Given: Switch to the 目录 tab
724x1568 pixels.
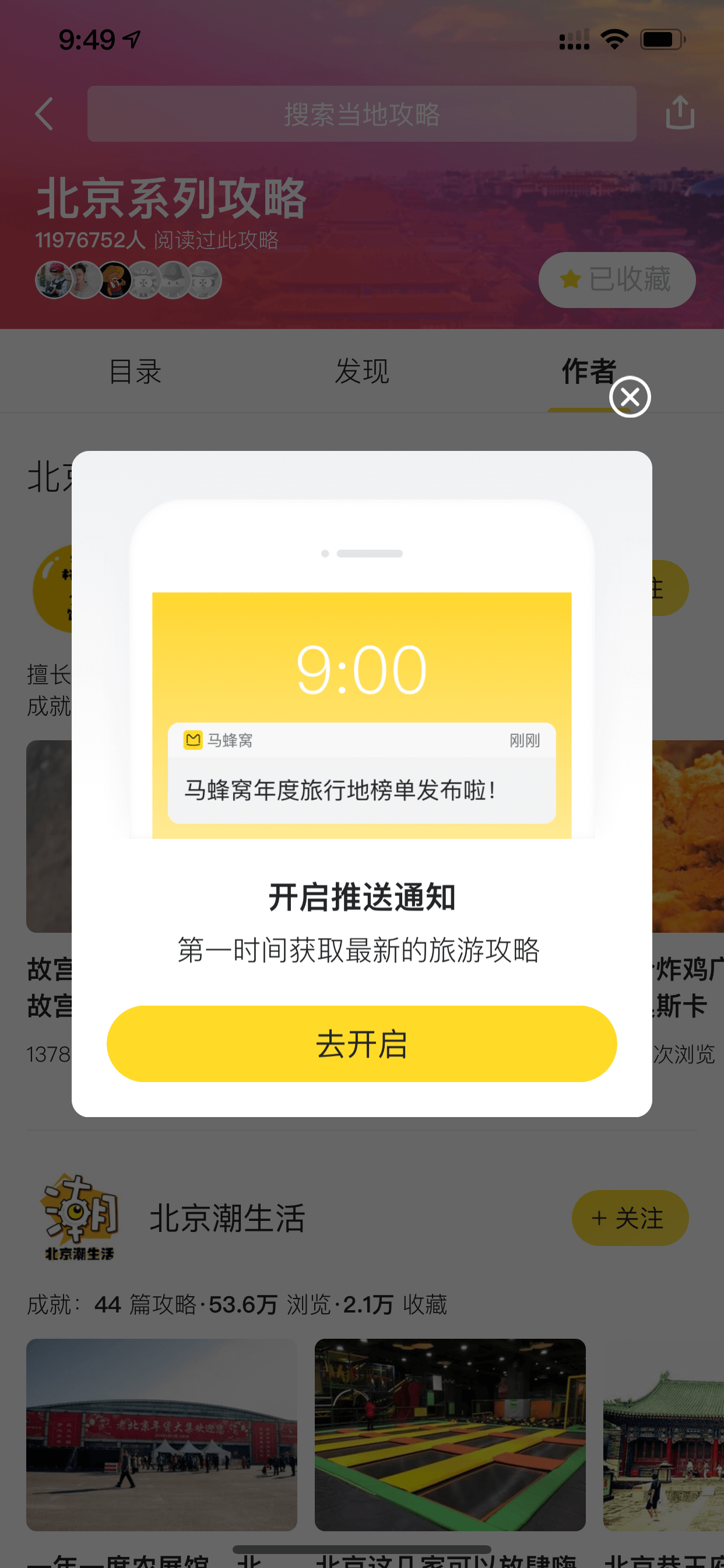Looking at the screenshot, I should tap(135, 372).
